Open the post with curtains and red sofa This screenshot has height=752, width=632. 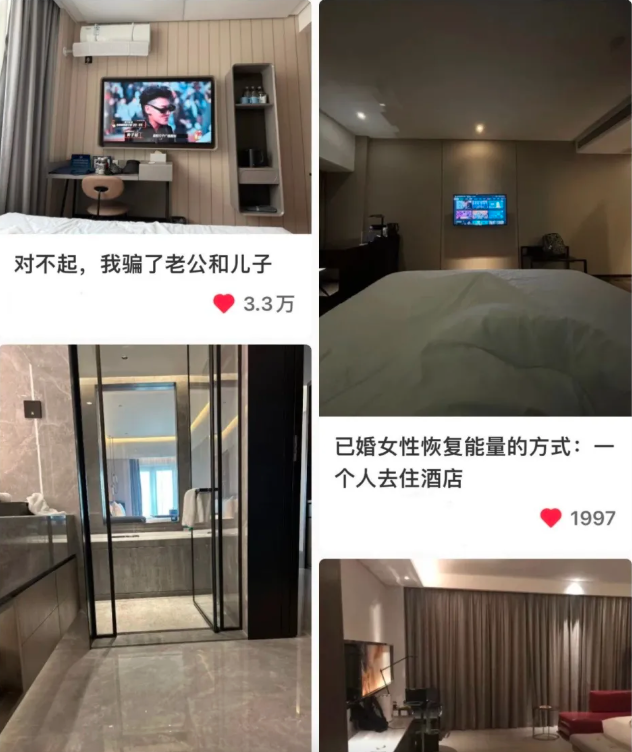(476, 655)
